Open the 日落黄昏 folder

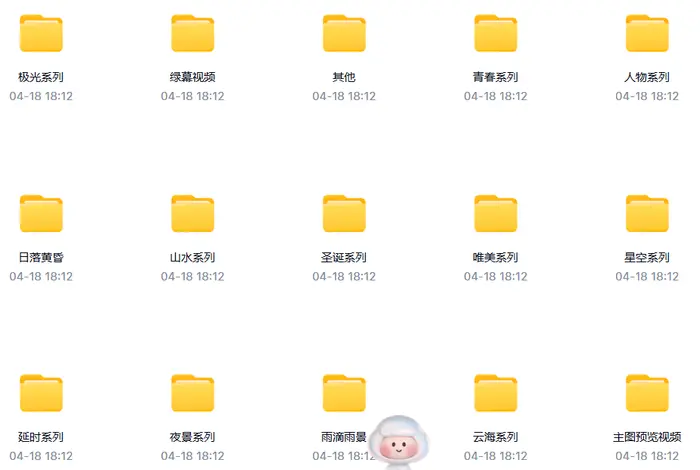41,214
